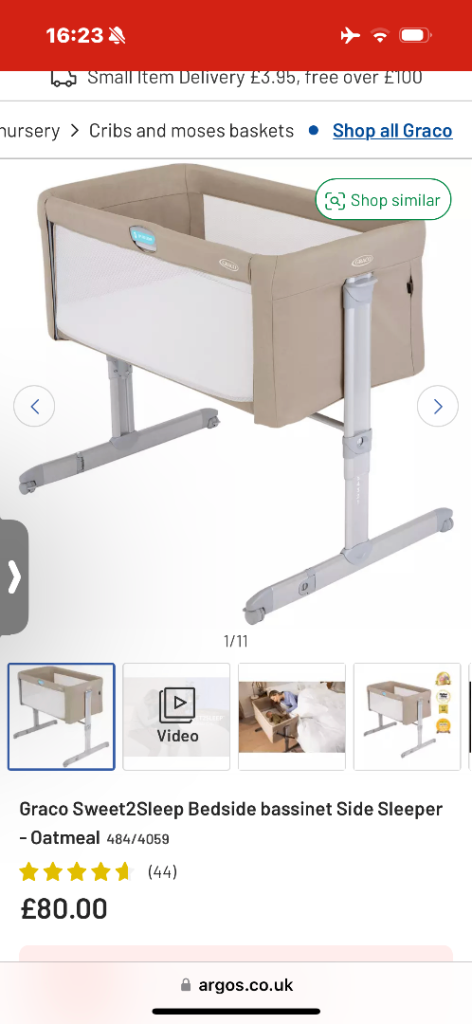Screen dimensions: 472x1024
Task: Play the product Video thumbnail
Action: pos(176,716)
